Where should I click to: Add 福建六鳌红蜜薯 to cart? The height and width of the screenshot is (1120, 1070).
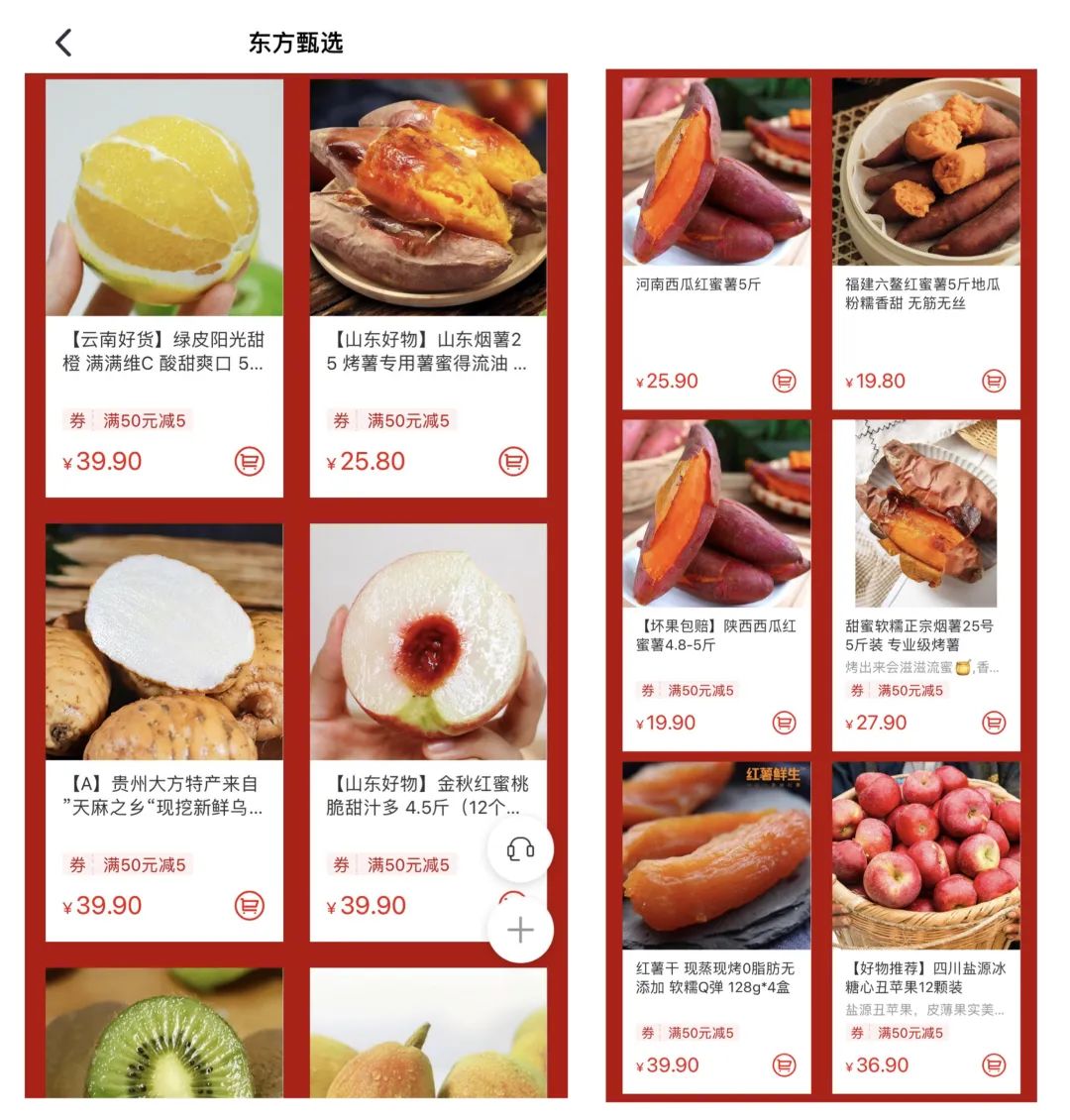(x=994, y=381)
